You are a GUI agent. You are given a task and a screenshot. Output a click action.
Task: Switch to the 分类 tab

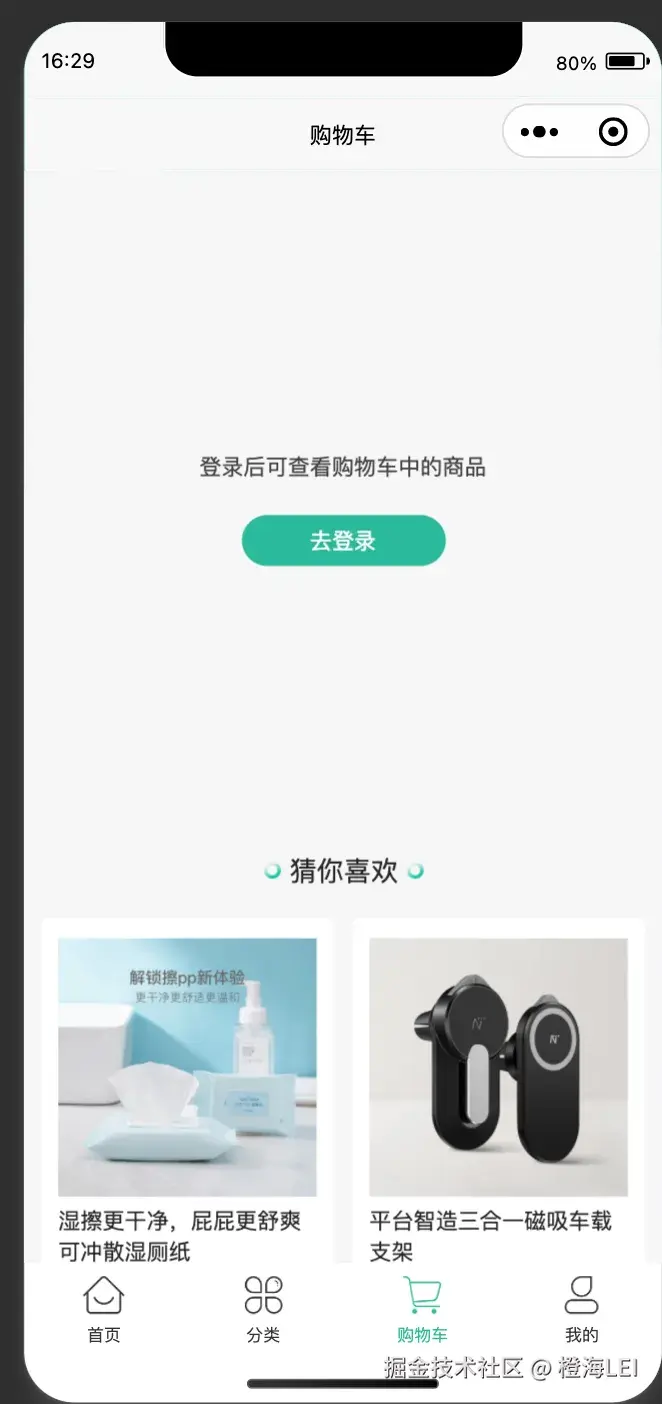263,1309
